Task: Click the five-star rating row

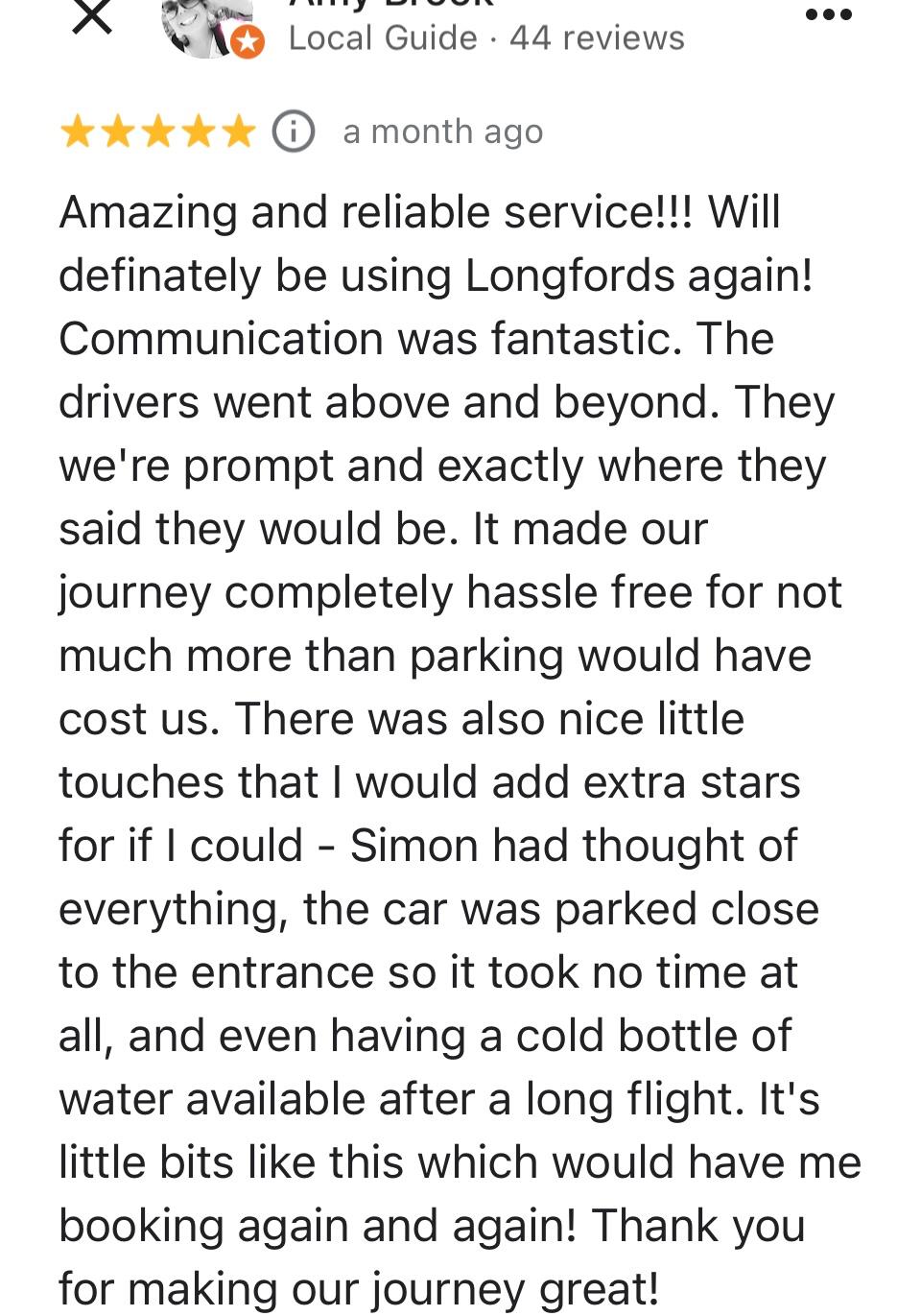Action: point(158,132)
